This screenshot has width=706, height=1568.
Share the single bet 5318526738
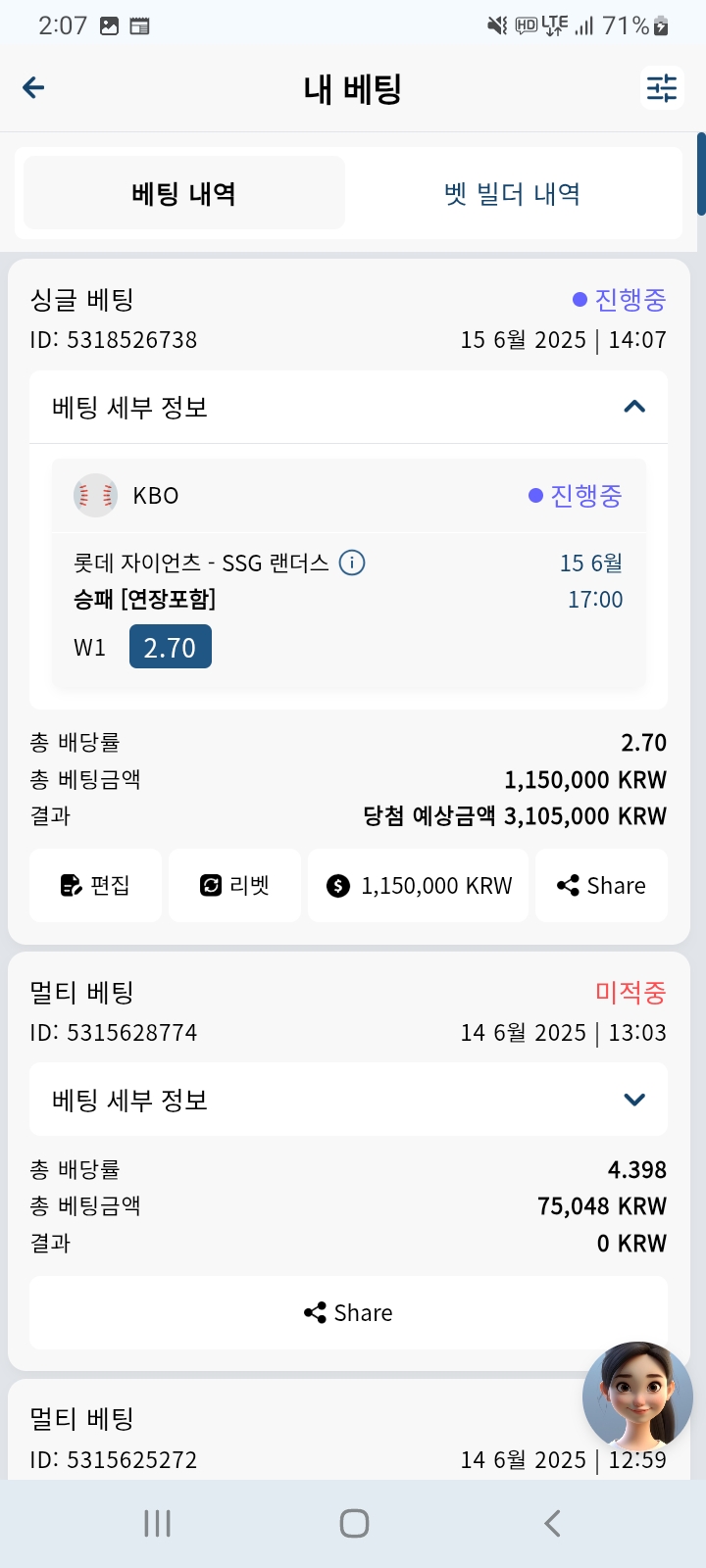pos(601,885)
